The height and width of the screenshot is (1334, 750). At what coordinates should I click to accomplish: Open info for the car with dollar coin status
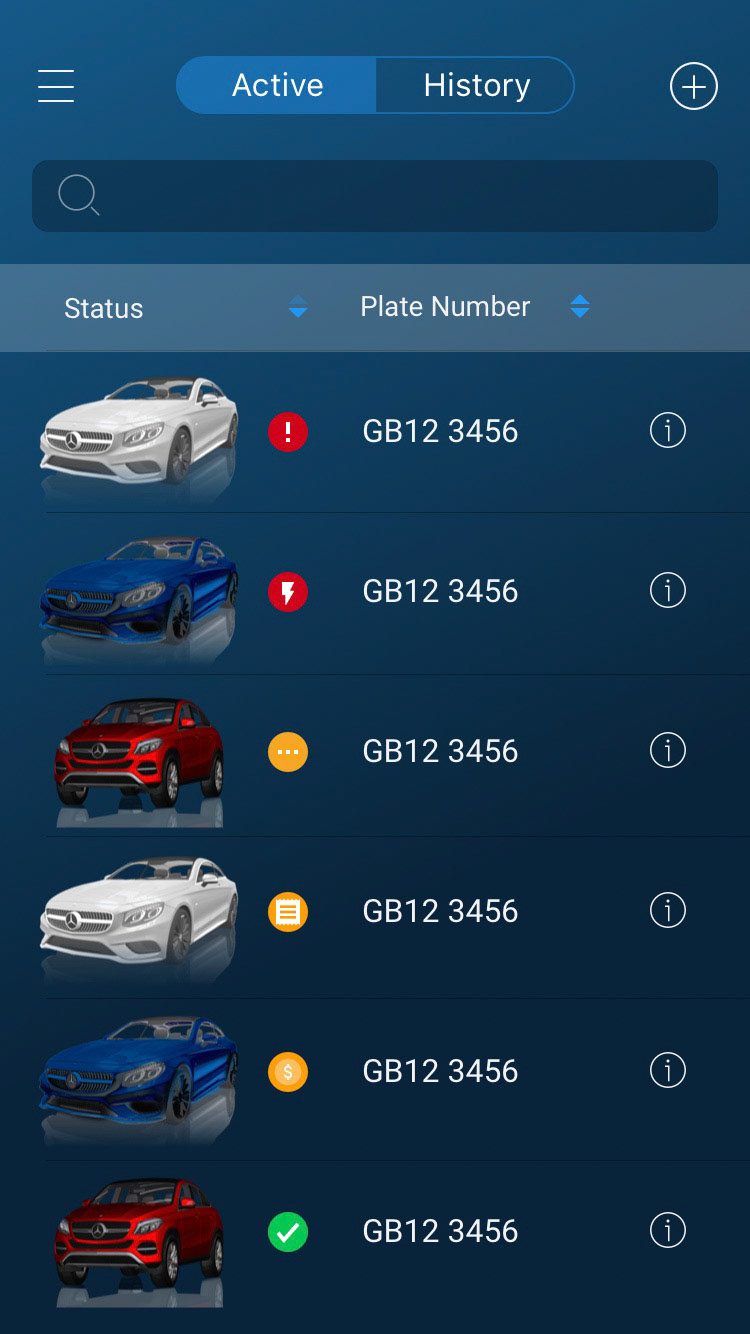point(667,1070)
